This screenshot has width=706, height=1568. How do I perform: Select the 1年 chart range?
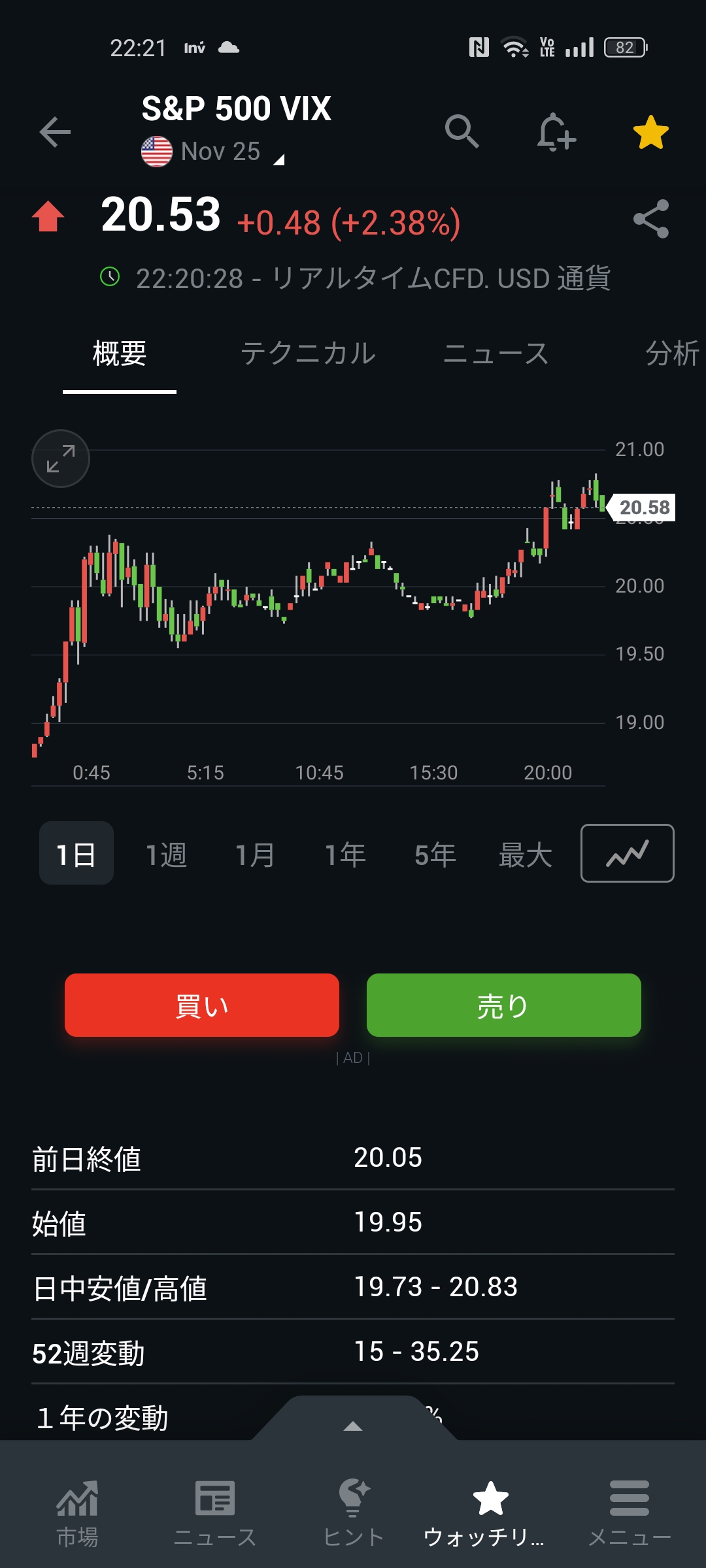point(345,854)
